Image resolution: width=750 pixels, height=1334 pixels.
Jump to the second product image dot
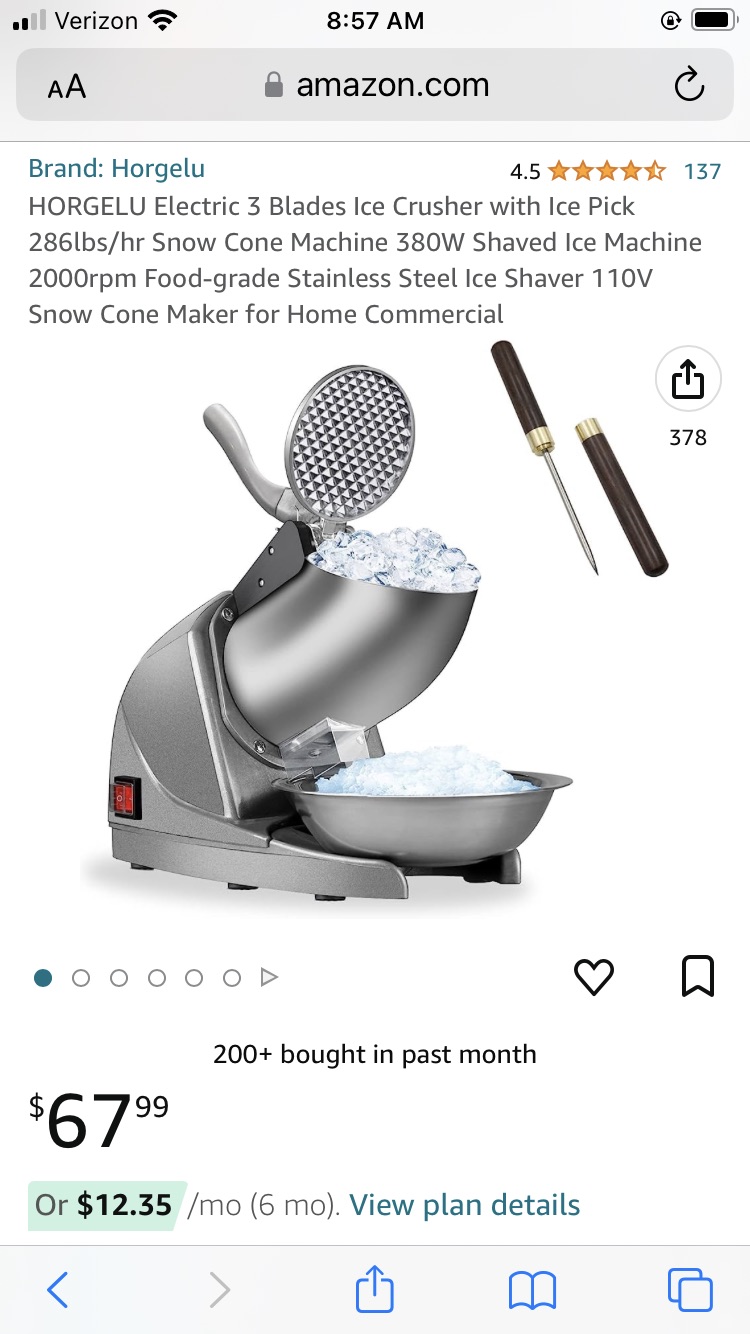(81, 978)
